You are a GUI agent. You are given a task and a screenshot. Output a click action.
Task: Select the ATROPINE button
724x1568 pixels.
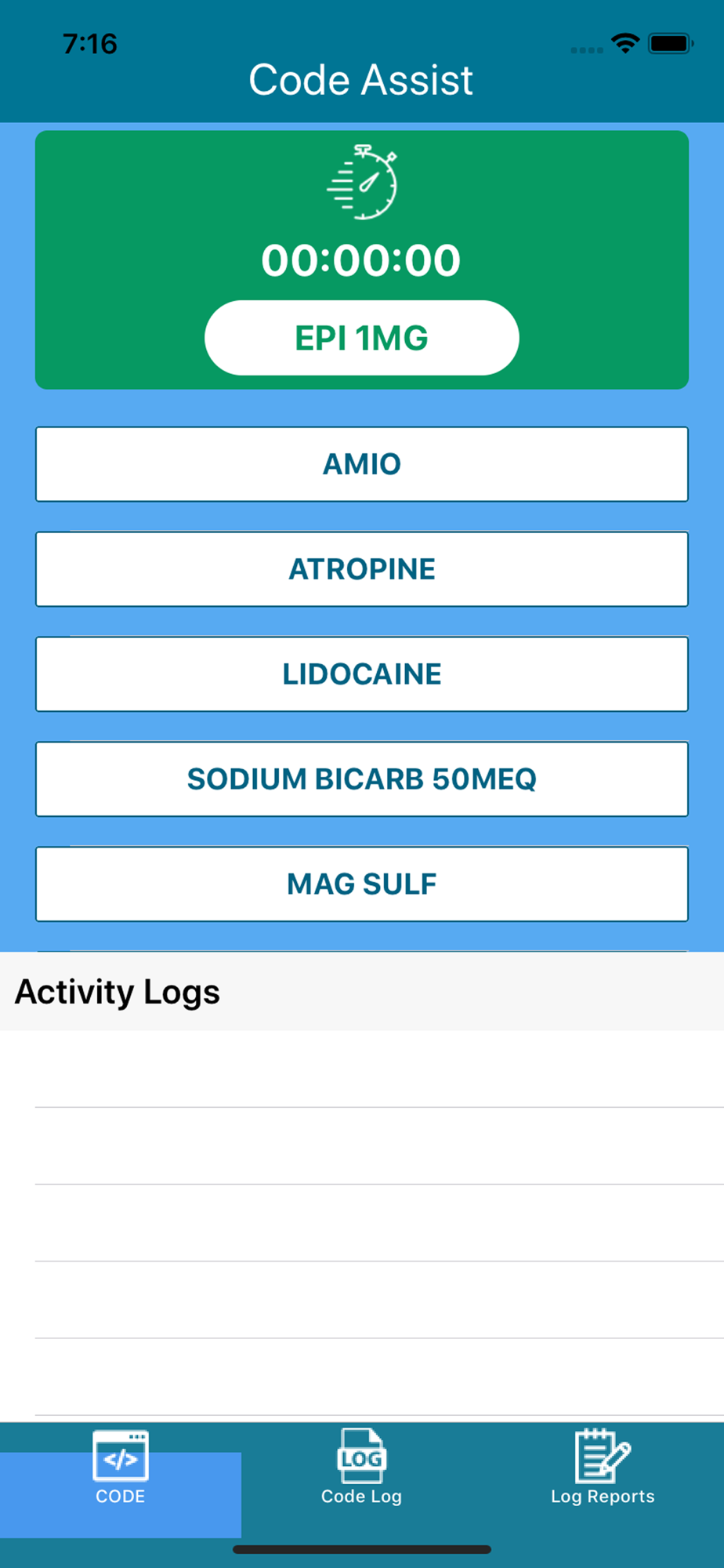pos(362,569)
